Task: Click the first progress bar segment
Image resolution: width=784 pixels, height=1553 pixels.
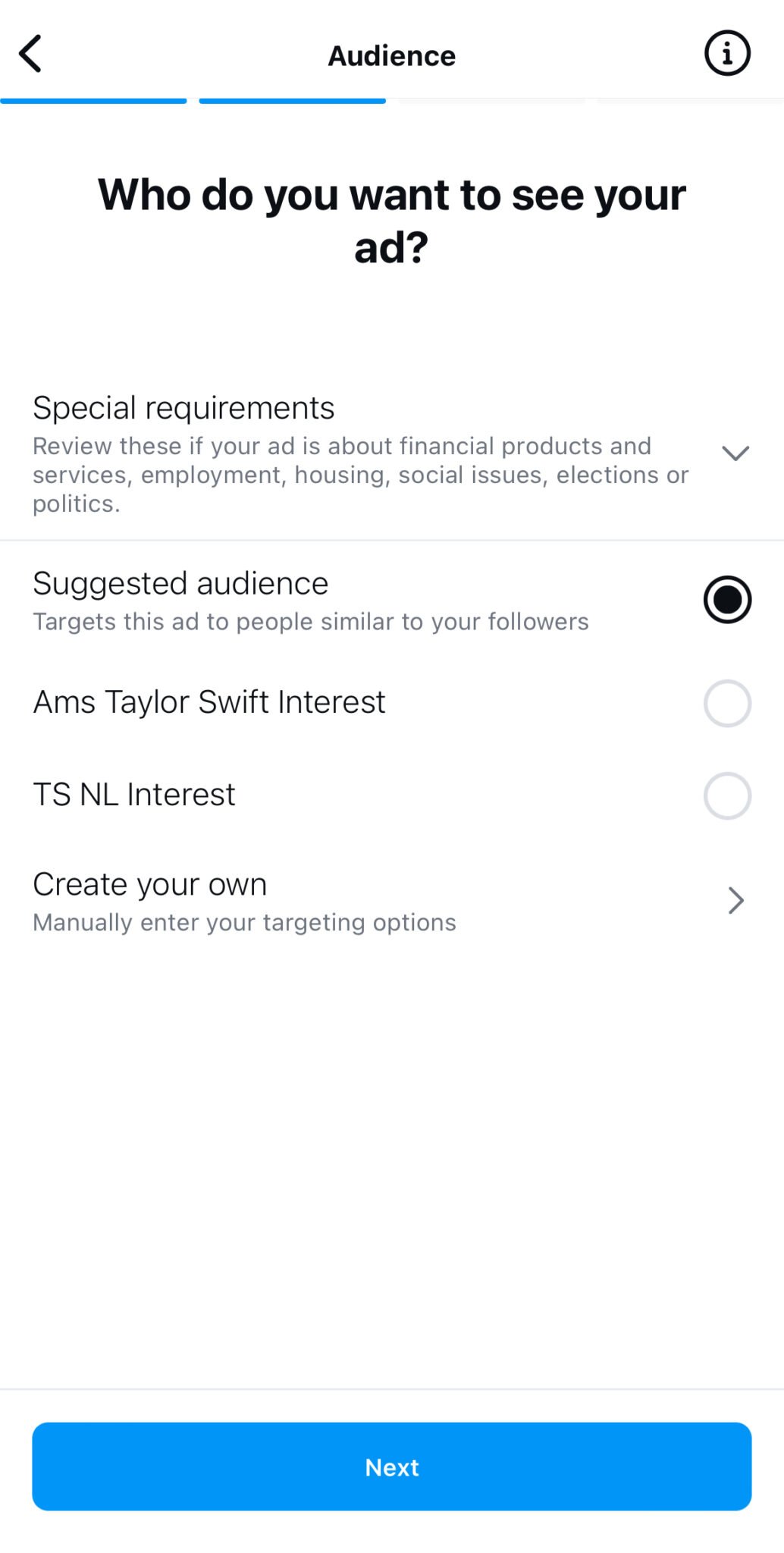Action: coord(94,100)
